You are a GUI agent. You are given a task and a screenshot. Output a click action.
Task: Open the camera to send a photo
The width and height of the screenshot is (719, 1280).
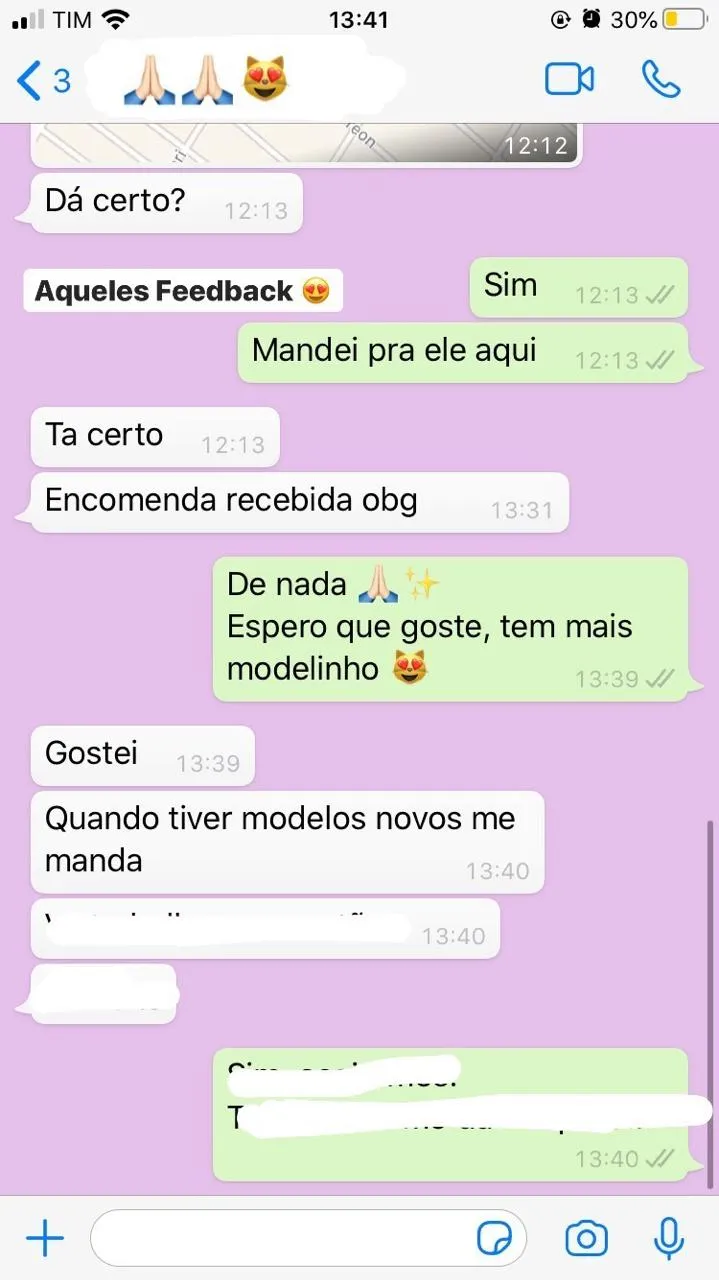click(x=586, y=1239)
